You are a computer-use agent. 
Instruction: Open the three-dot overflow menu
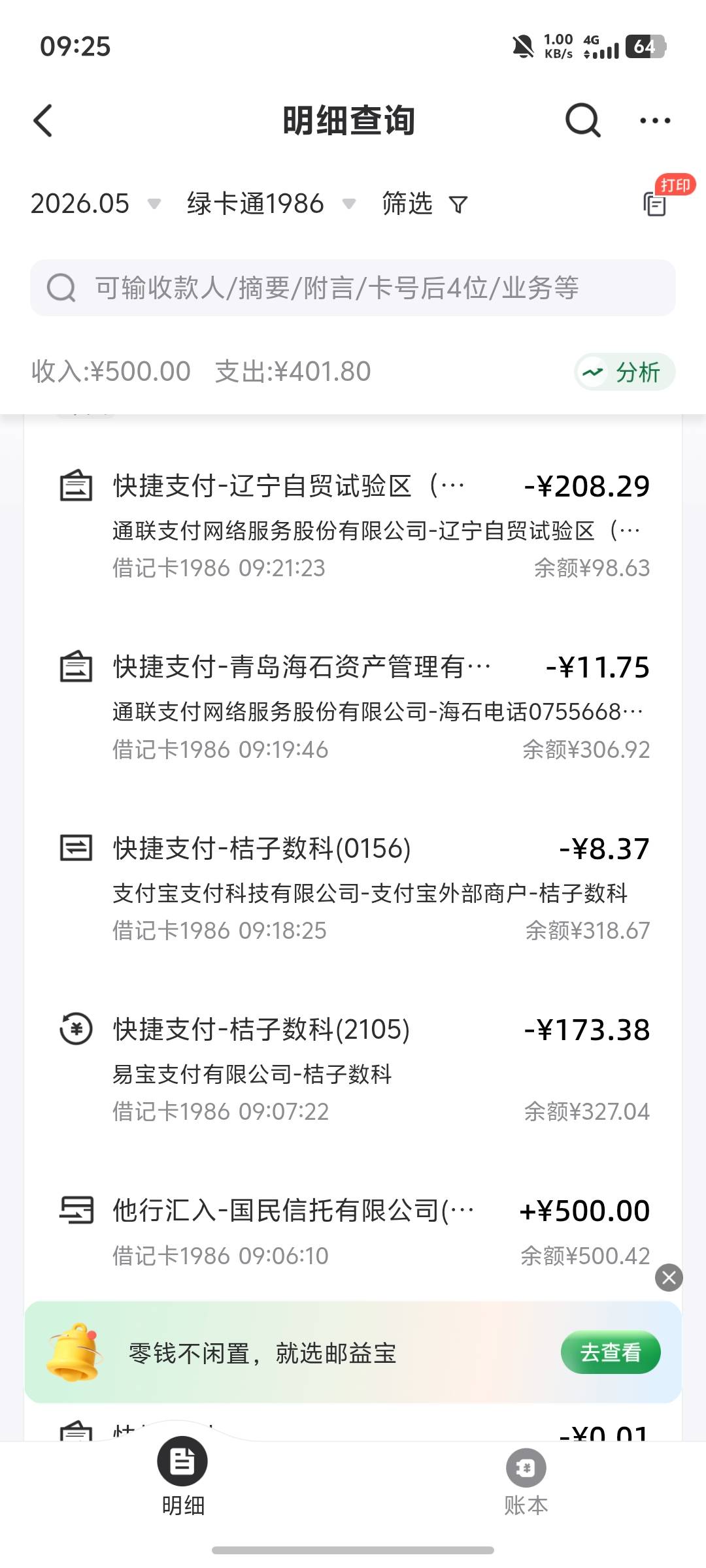click(655, 121)
